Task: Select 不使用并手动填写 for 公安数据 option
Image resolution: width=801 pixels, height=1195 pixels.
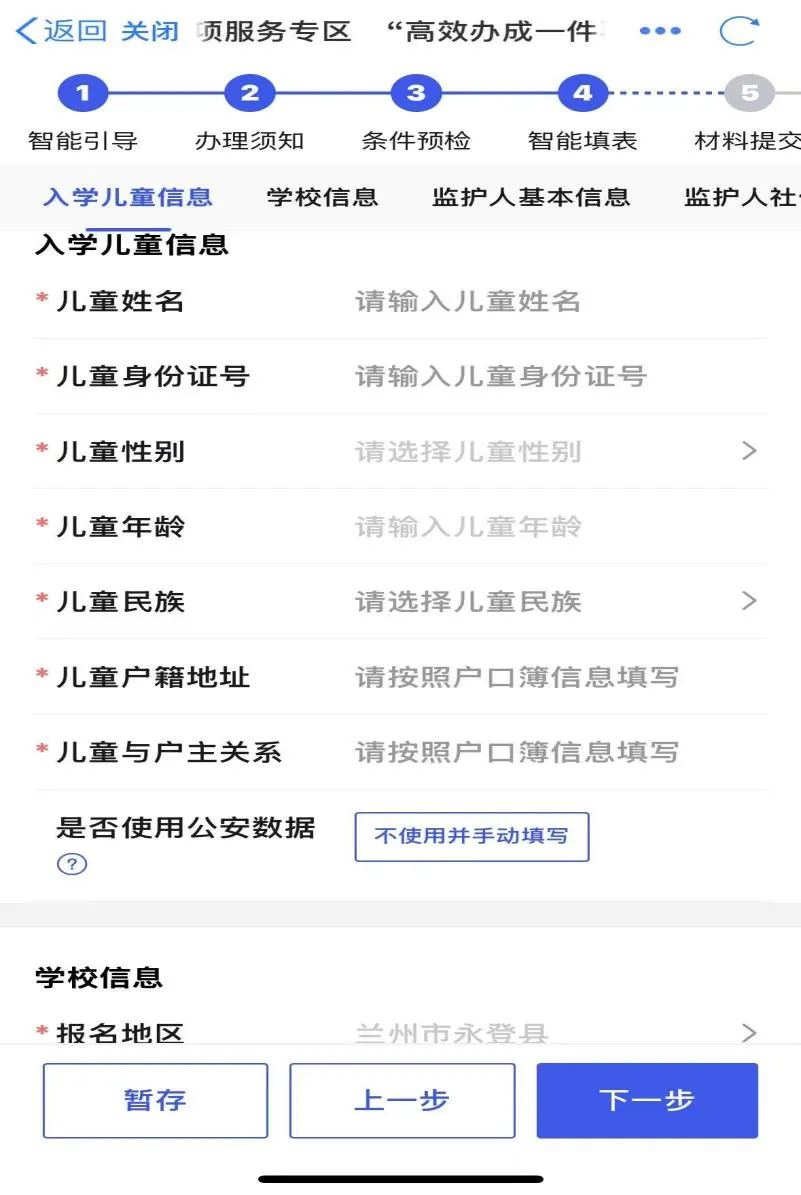Action: [x=471, y=836]
